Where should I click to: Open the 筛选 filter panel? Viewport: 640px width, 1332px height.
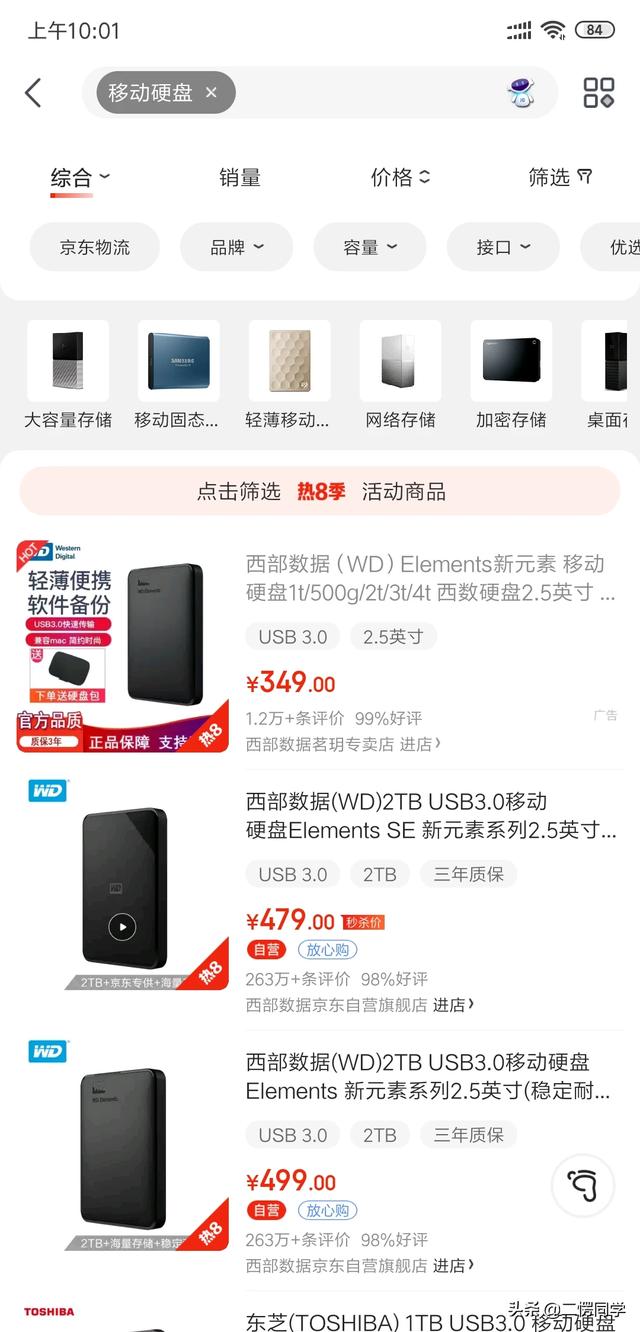pos(560,178)
